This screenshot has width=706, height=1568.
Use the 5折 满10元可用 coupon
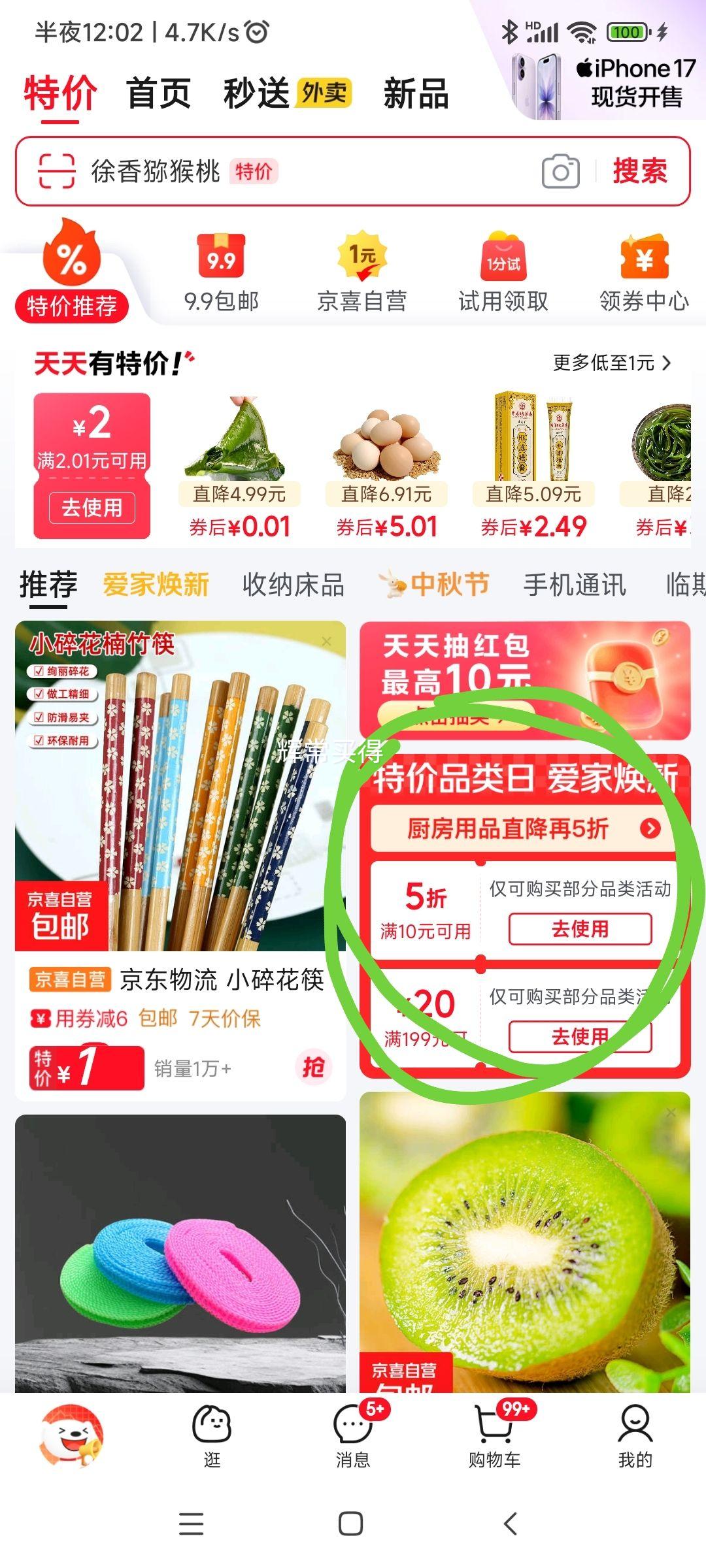580,929
